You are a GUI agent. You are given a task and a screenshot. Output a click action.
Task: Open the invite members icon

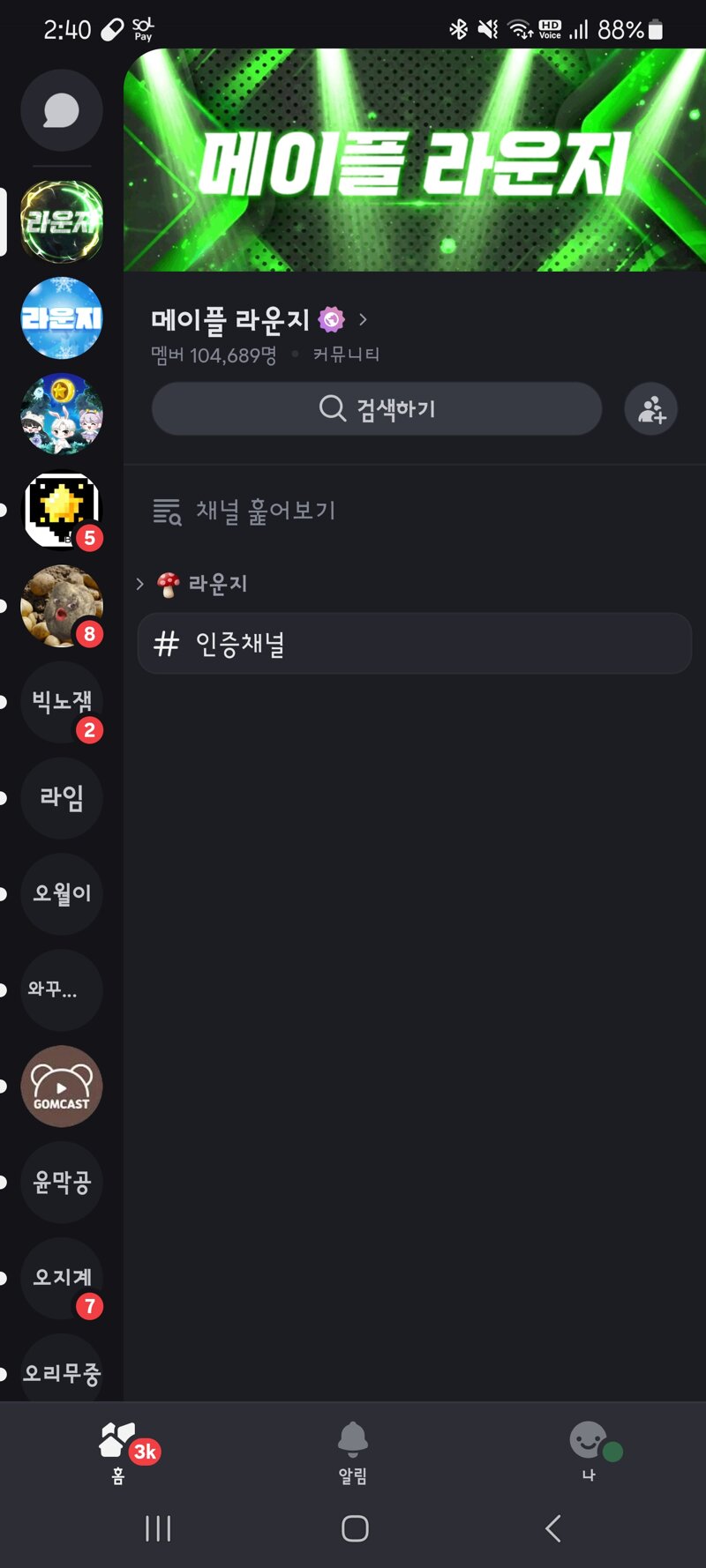[x=651, y=409]
